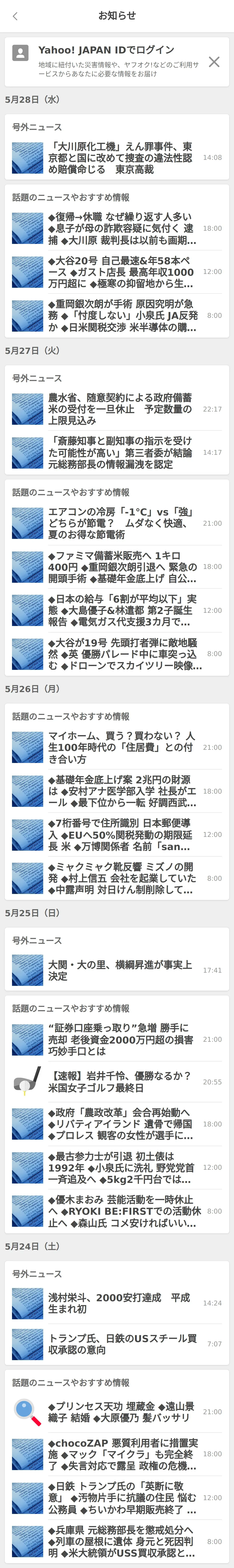Dismiss the Yahoo! JAPAN ID login banner
The height and width of the screenshot is (1568, 234).
tap(214, 61)
